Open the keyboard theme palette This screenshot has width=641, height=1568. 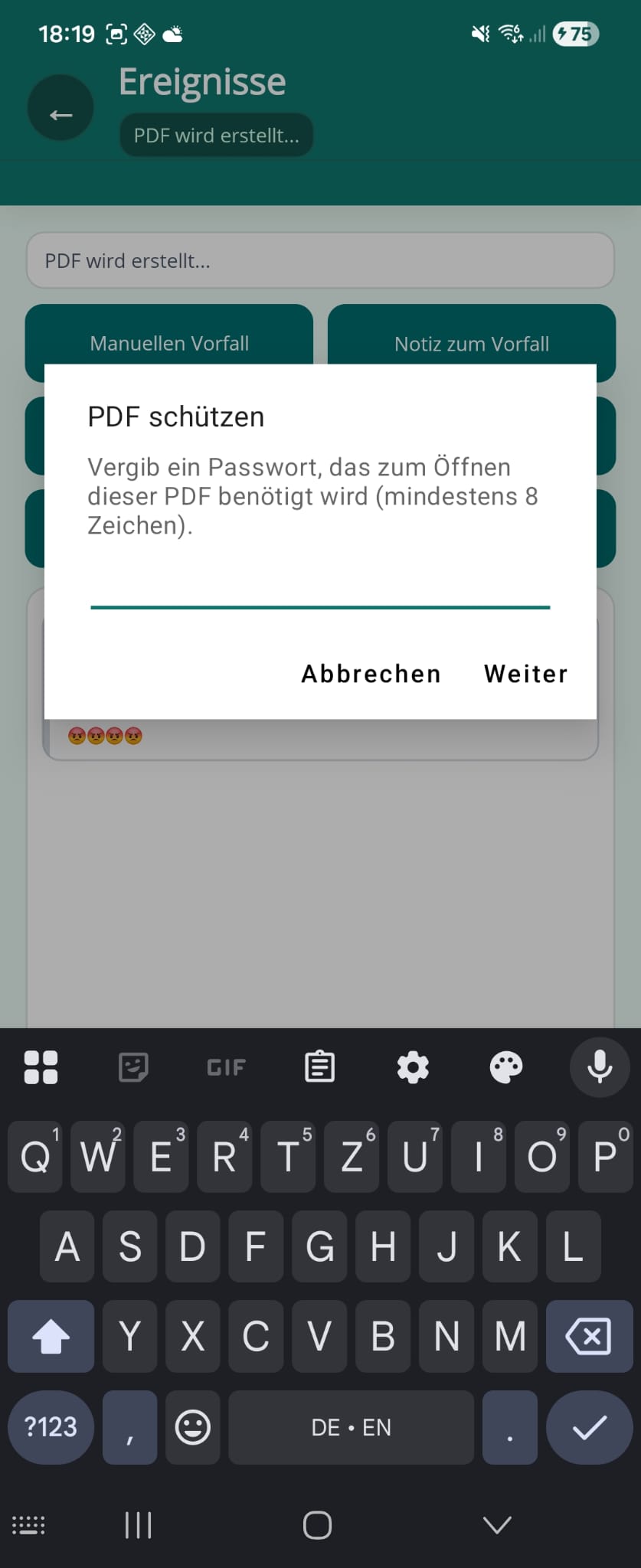pos(506,1067)
